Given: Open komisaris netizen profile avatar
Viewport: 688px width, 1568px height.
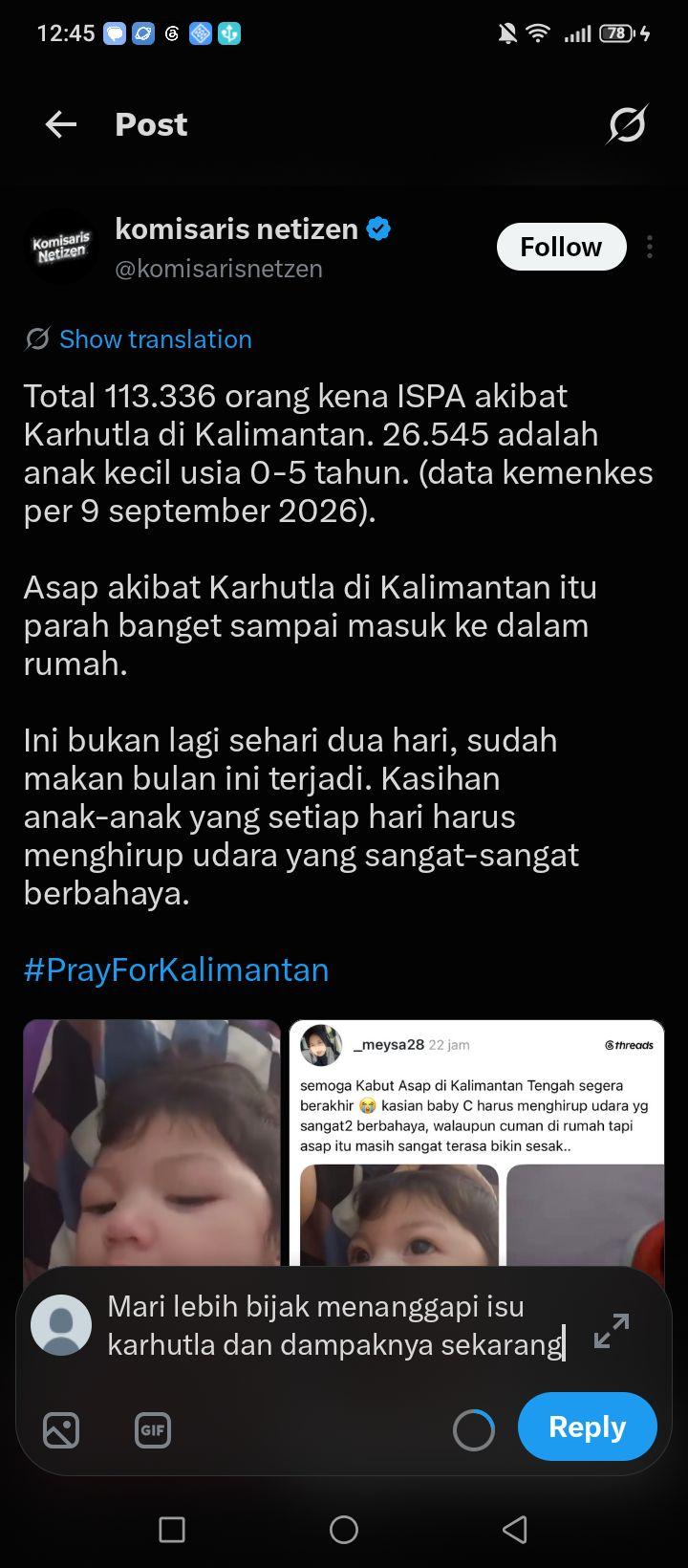Looking at the screenshot, I should coord(61,247).
